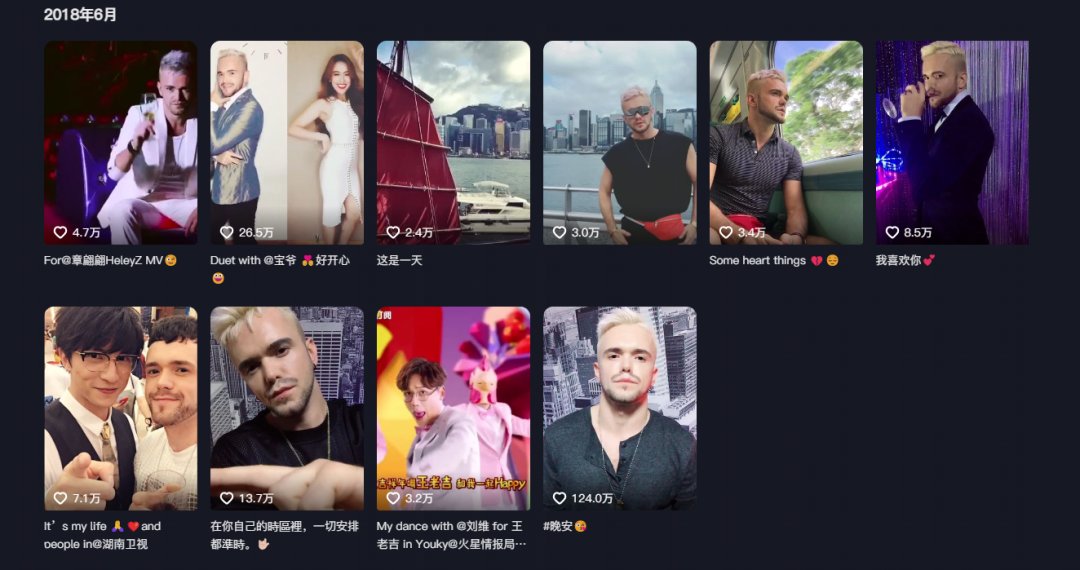The image size is (1080, 570).
Task: Open the #晚安 video with 124.0万 likes
Action: (x=619, y=408)
